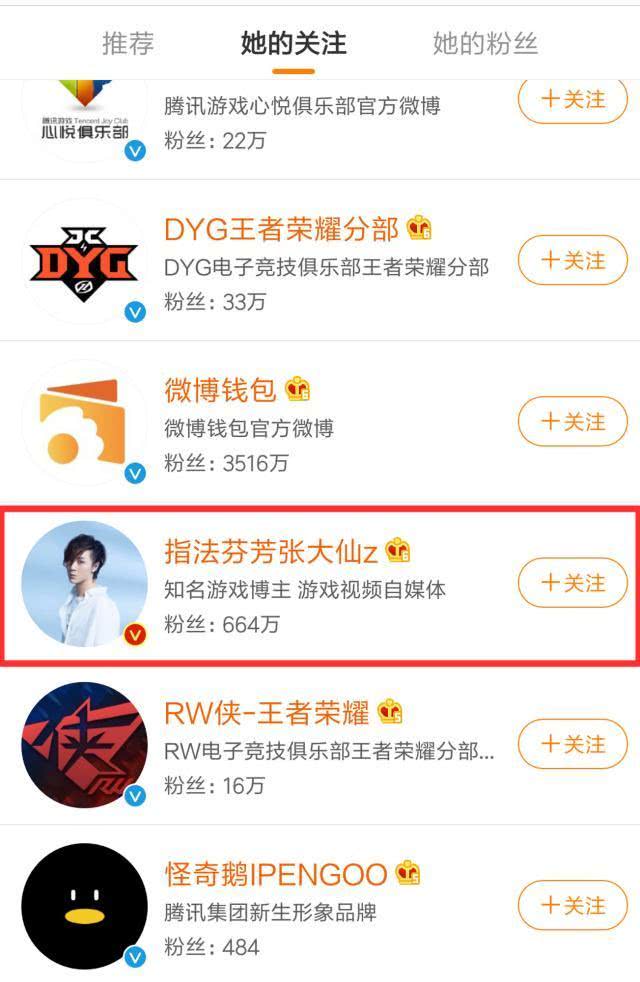Open 指法芬芳张大仙z's profile

tap(271, 551)
